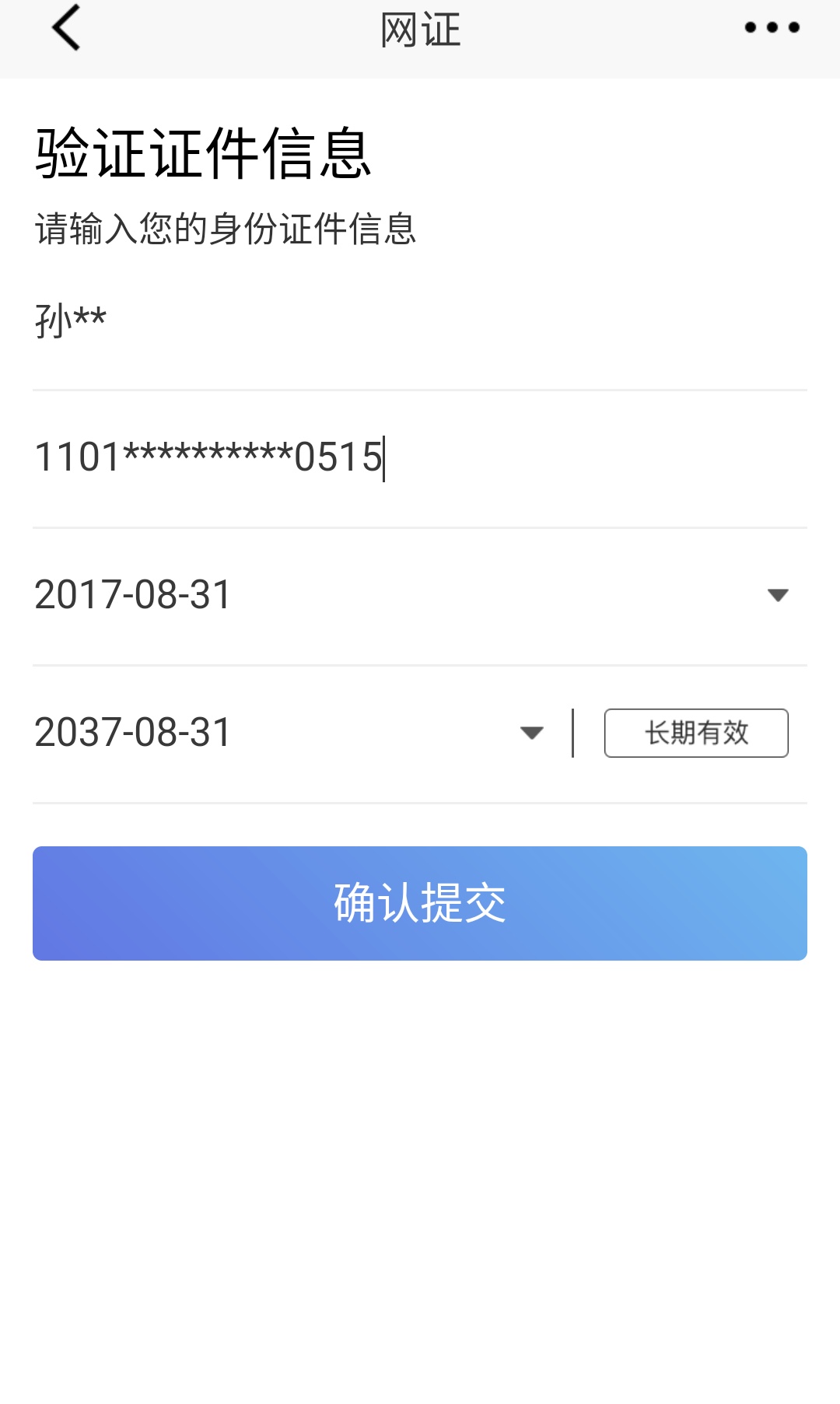840x1404 pixels.
Task: Tap the 网证 title in the header
Action: pyautogui.click(x=419, y=30)
